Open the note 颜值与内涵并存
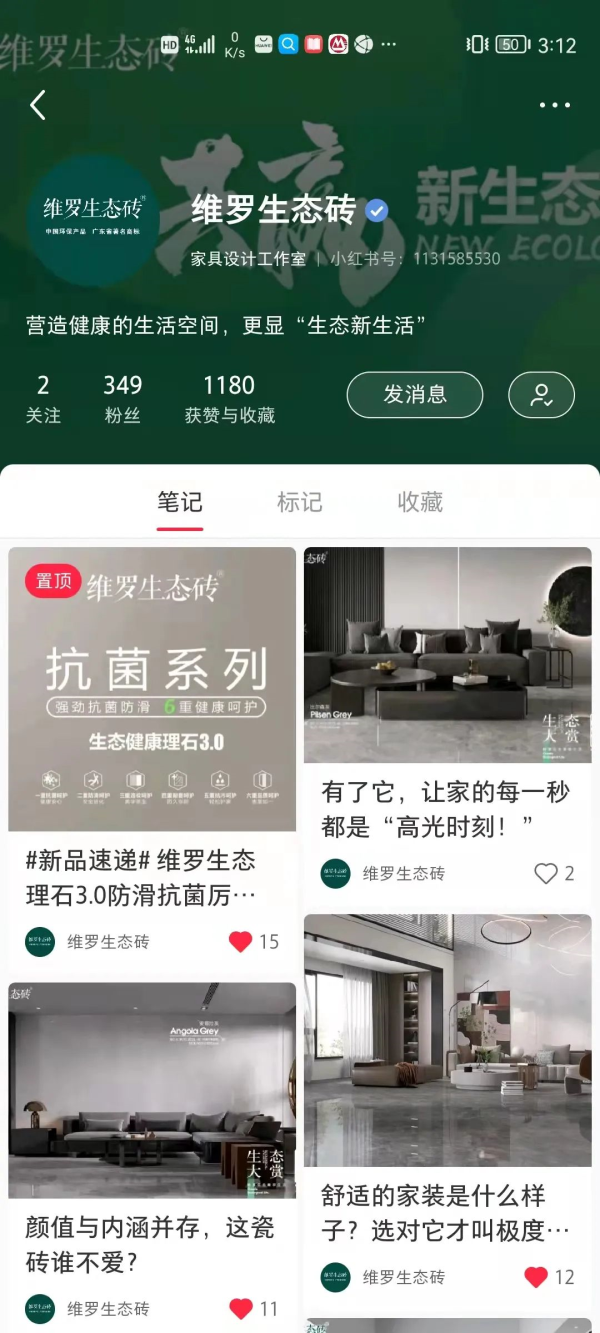 pyautogui.click(x=152, y=1090)
